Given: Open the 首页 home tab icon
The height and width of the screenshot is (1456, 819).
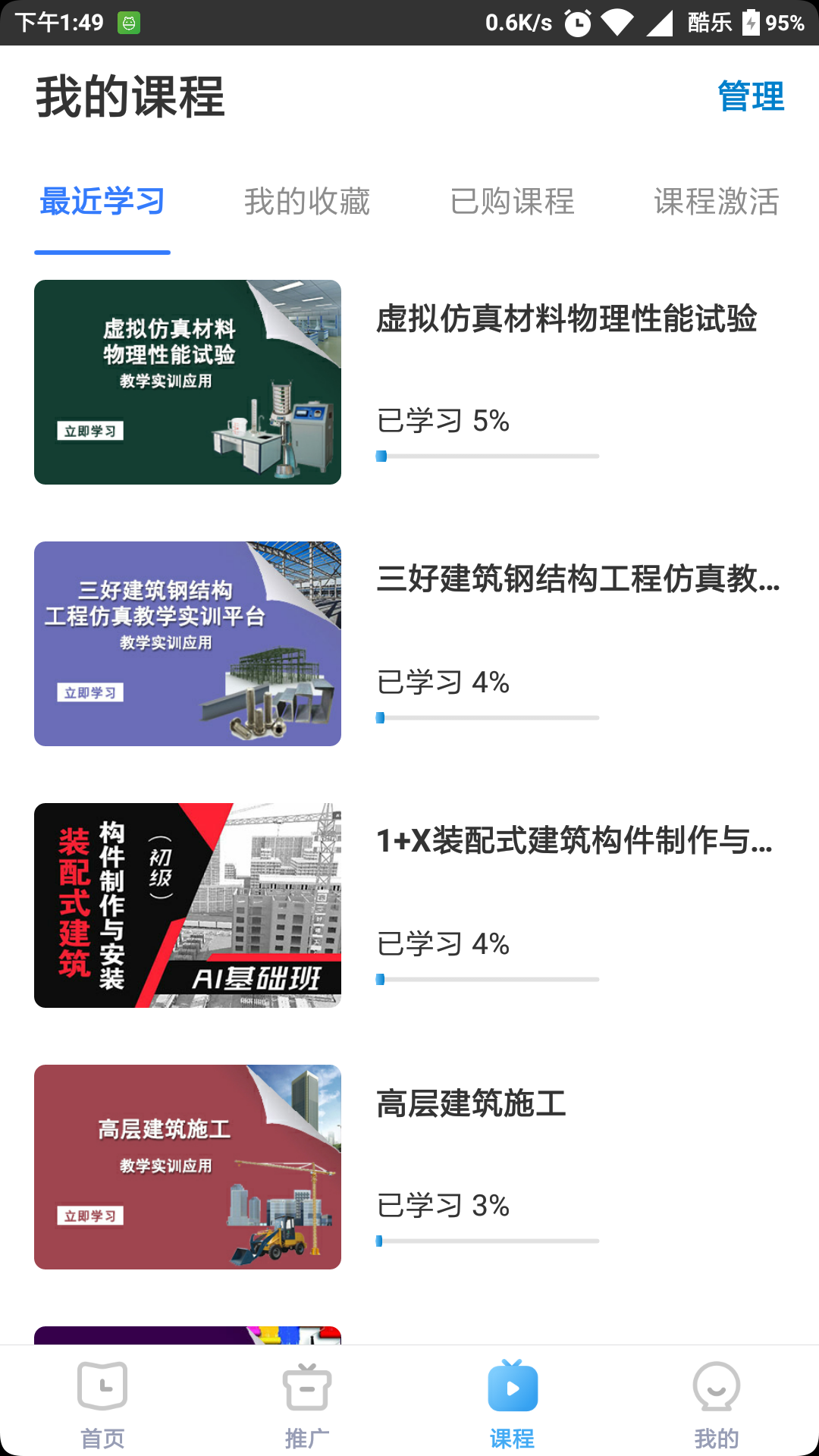Looking at the screenshot, I should tap(102, 1389).
